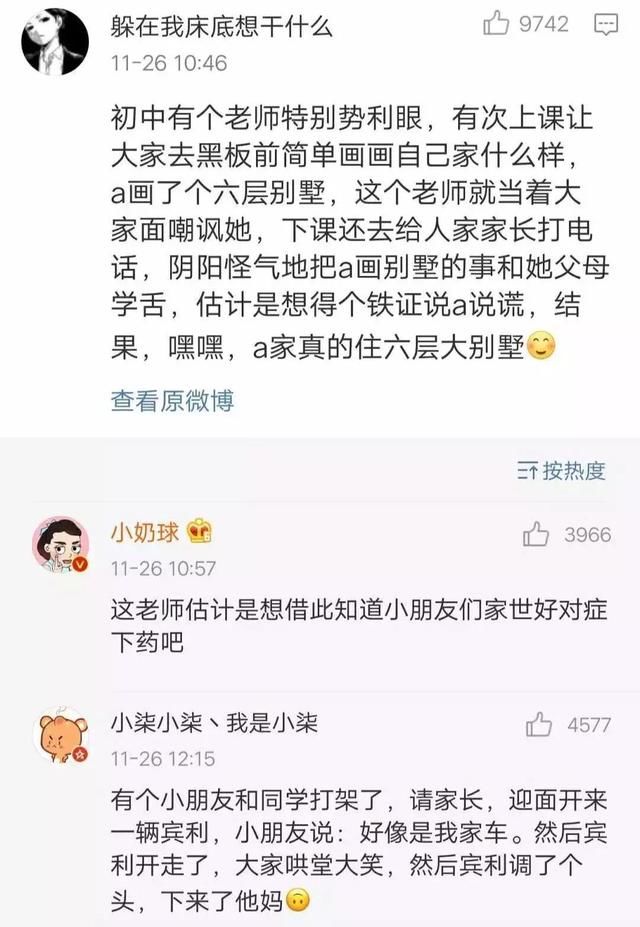The image size is (640, 927).
Task: Change the 按热度 comment sorting
Action: 562,470
